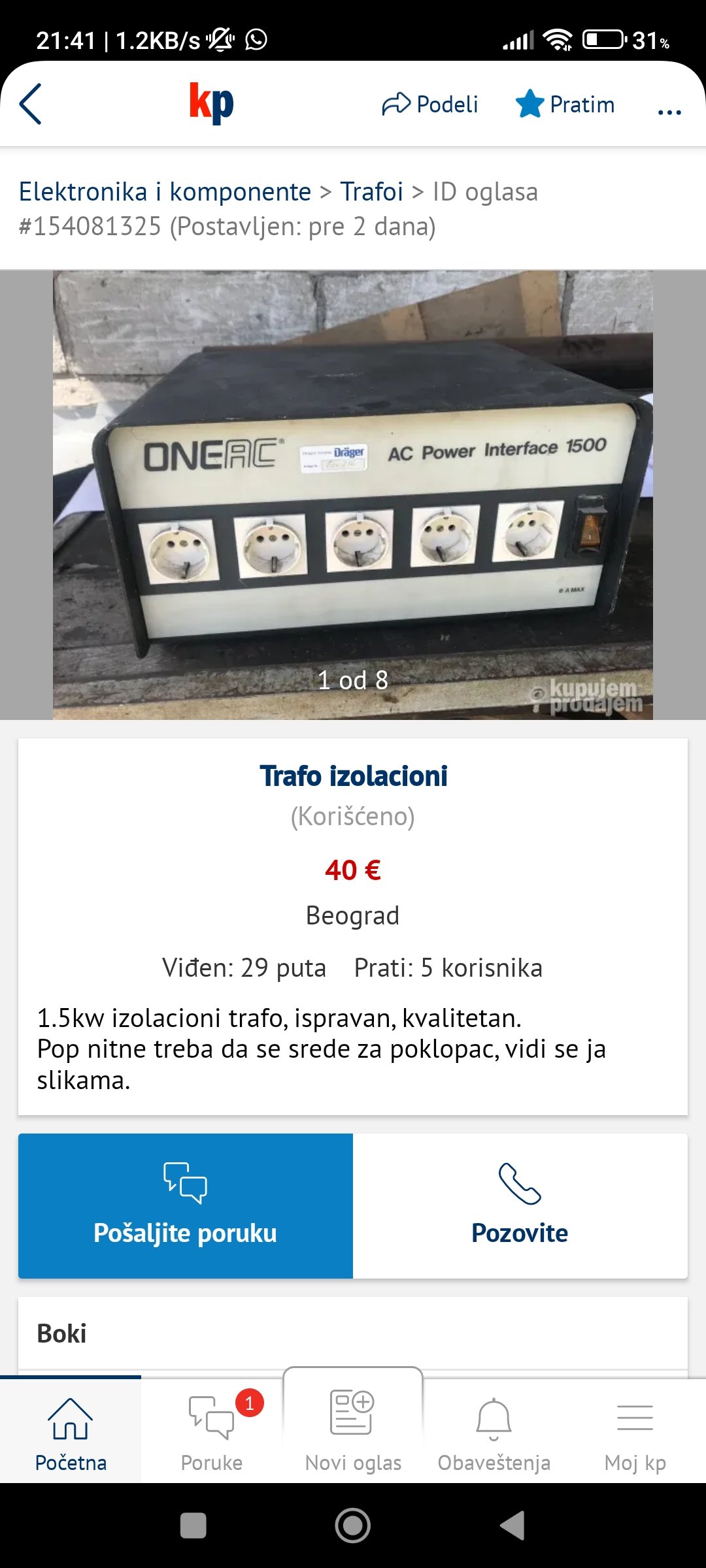Open the Poruke messages tab
The height and width of the screenshot is (1568, 706).
click(x=212, y=1431)
